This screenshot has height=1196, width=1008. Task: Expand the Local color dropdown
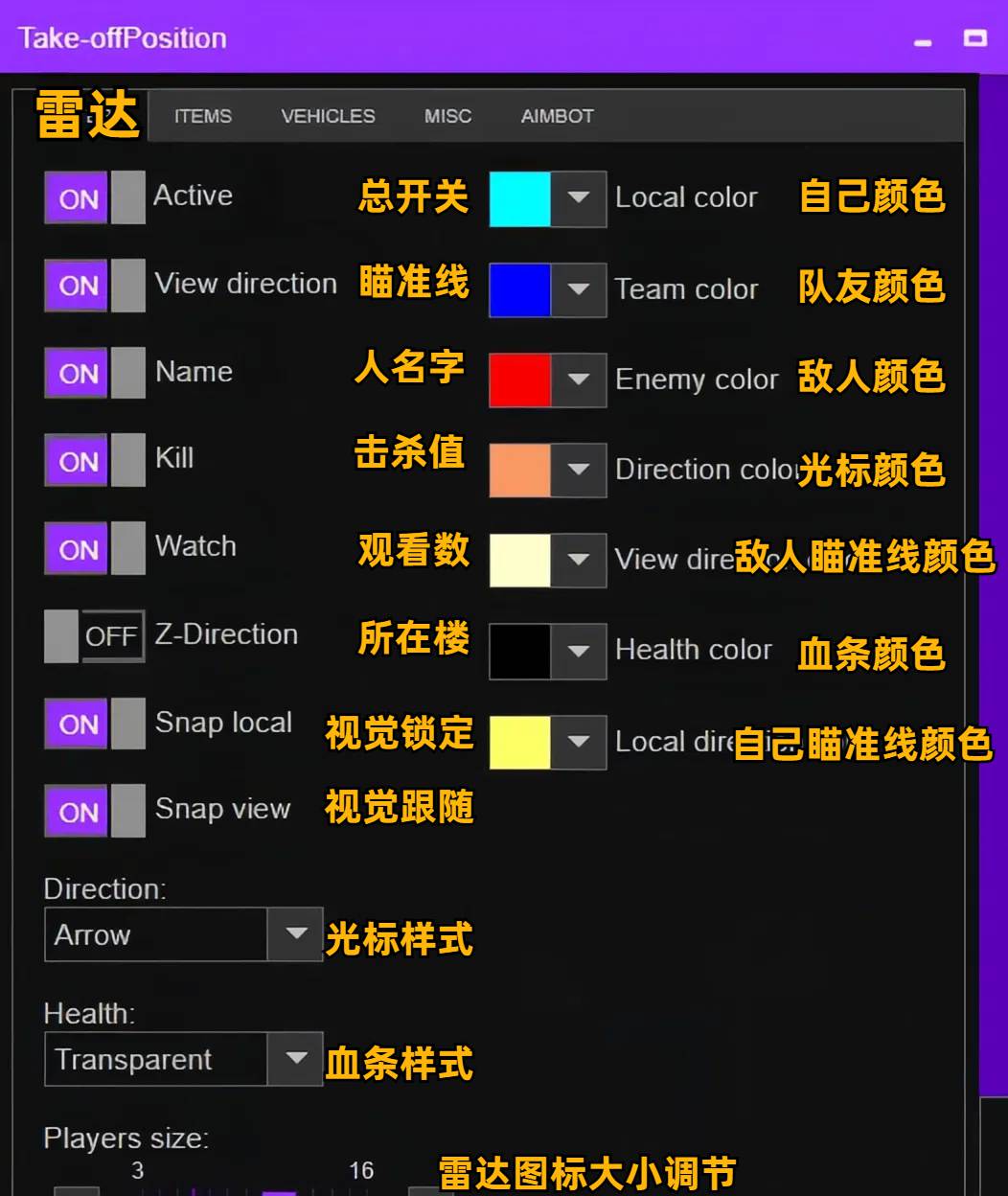578,198
